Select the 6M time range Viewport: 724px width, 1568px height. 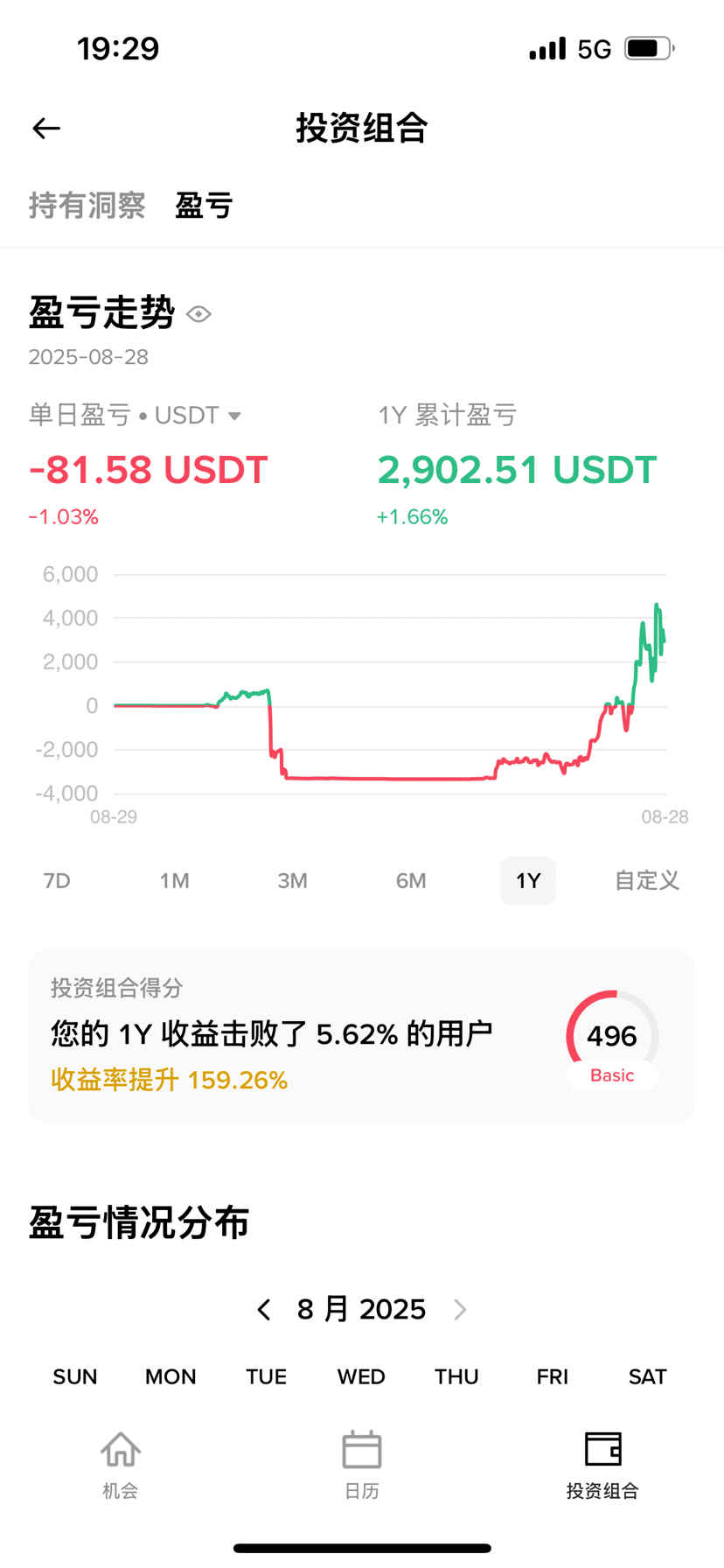[x=411, y=880]
